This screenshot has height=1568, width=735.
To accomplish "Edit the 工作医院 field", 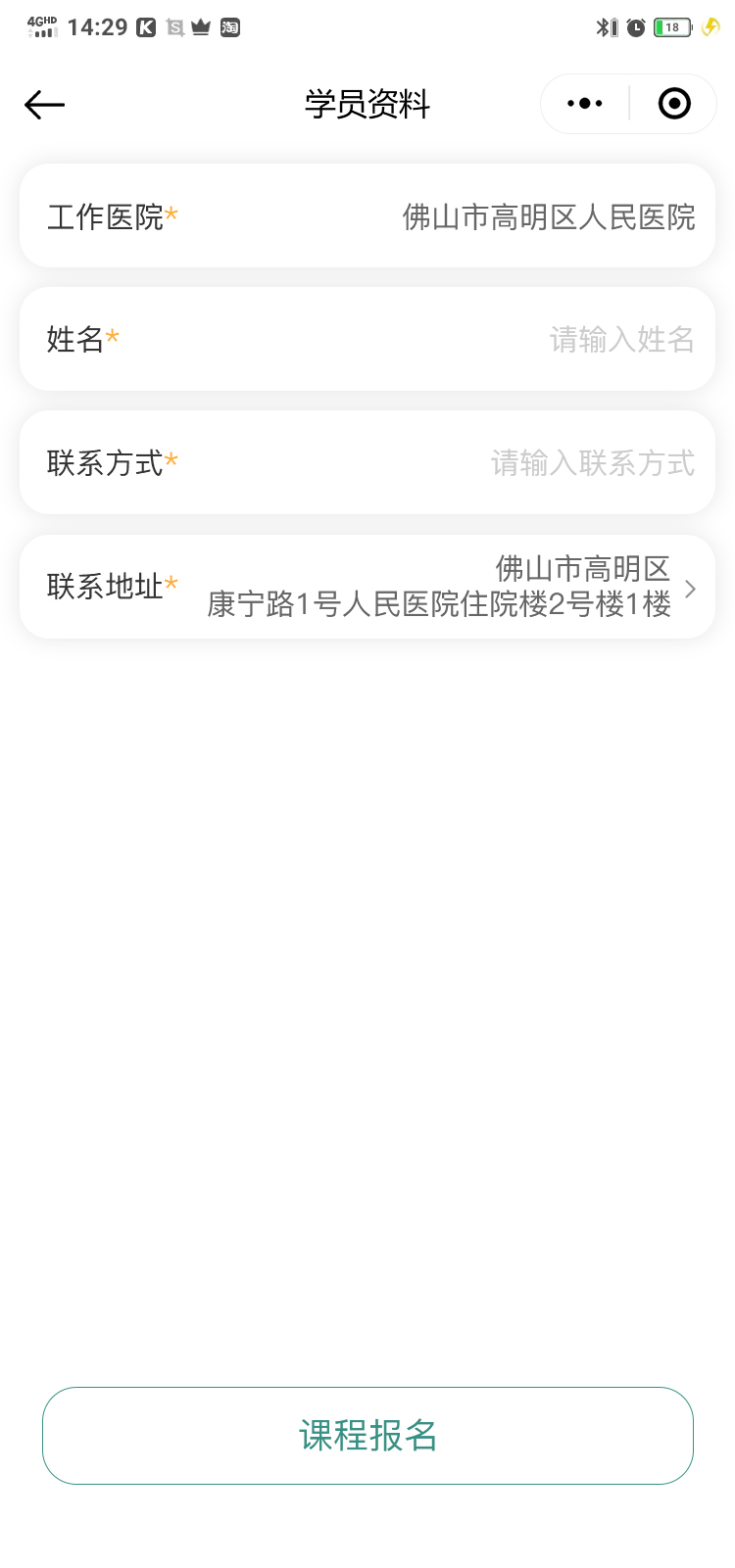I will (548, 216).
